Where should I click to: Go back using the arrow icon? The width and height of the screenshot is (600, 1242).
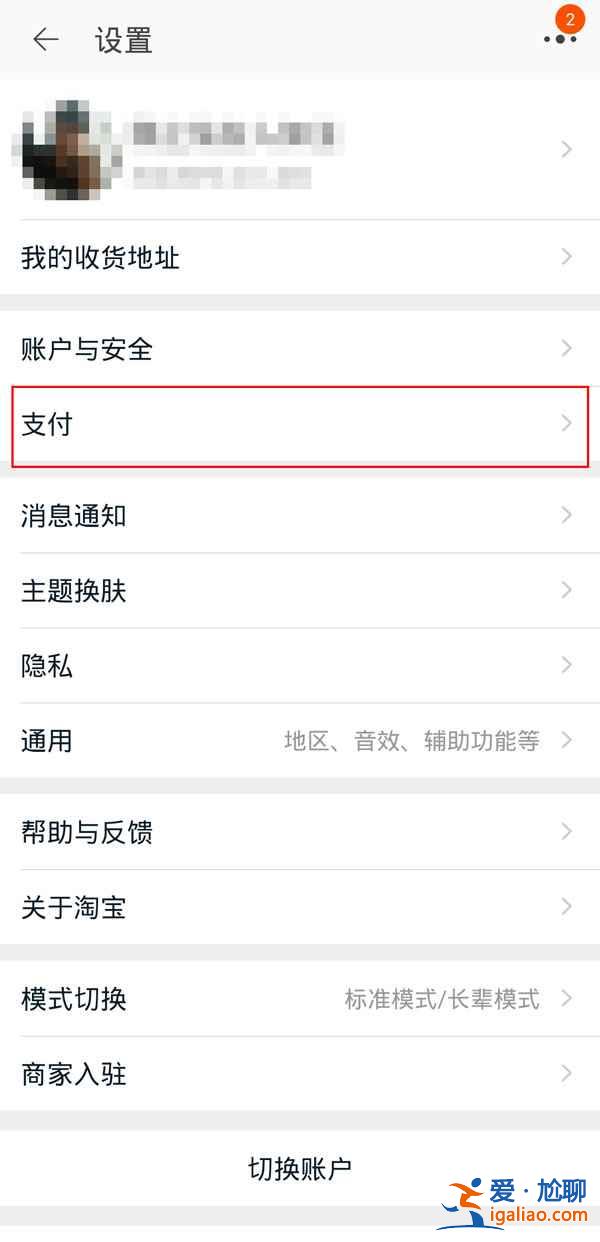click(46, 40)
